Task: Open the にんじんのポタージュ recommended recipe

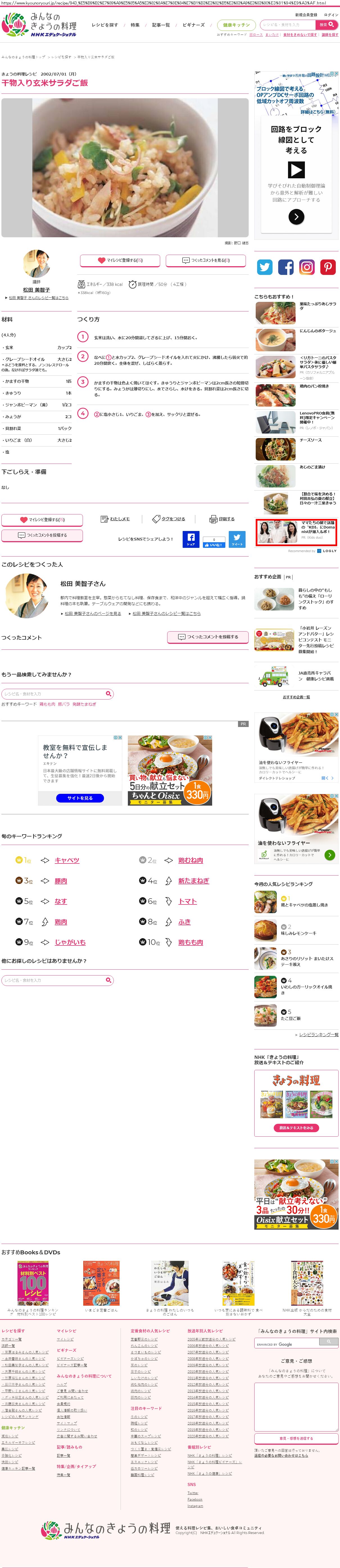Action: 317,331
